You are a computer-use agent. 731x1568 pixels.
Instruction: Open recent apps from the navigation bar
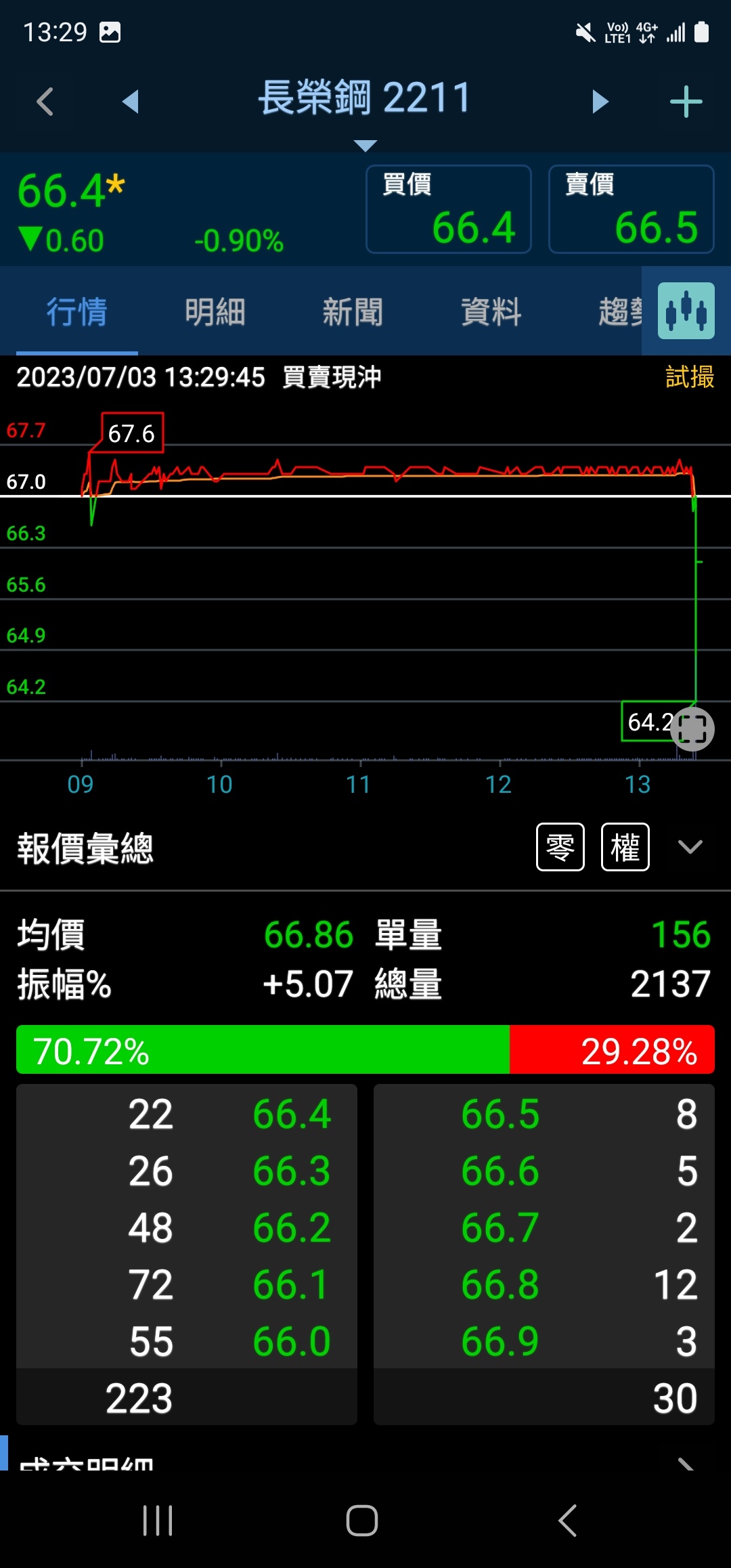click(x=158, y=1521)
